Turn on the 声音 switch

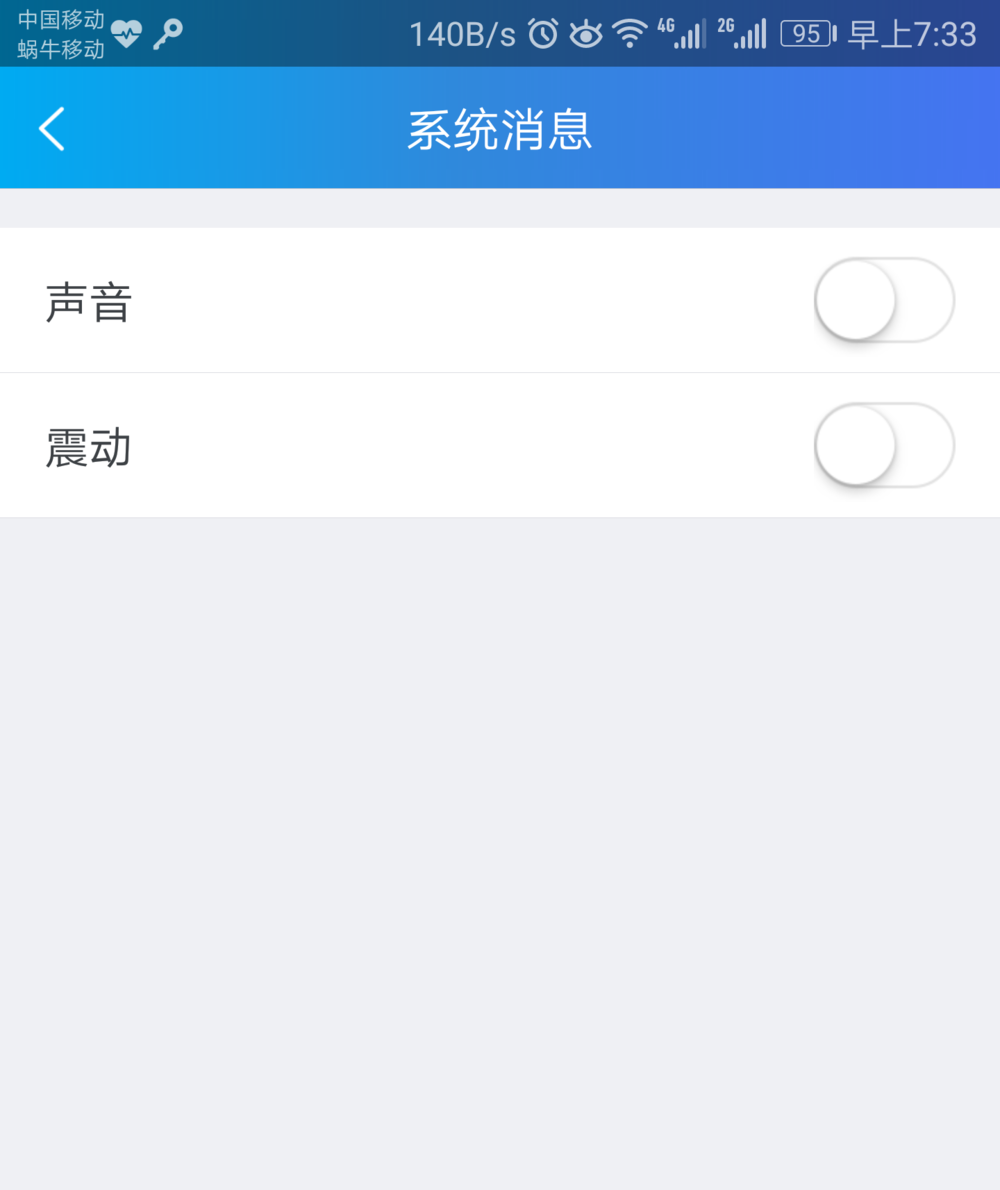pyautogui.click(x=884, y=300)
